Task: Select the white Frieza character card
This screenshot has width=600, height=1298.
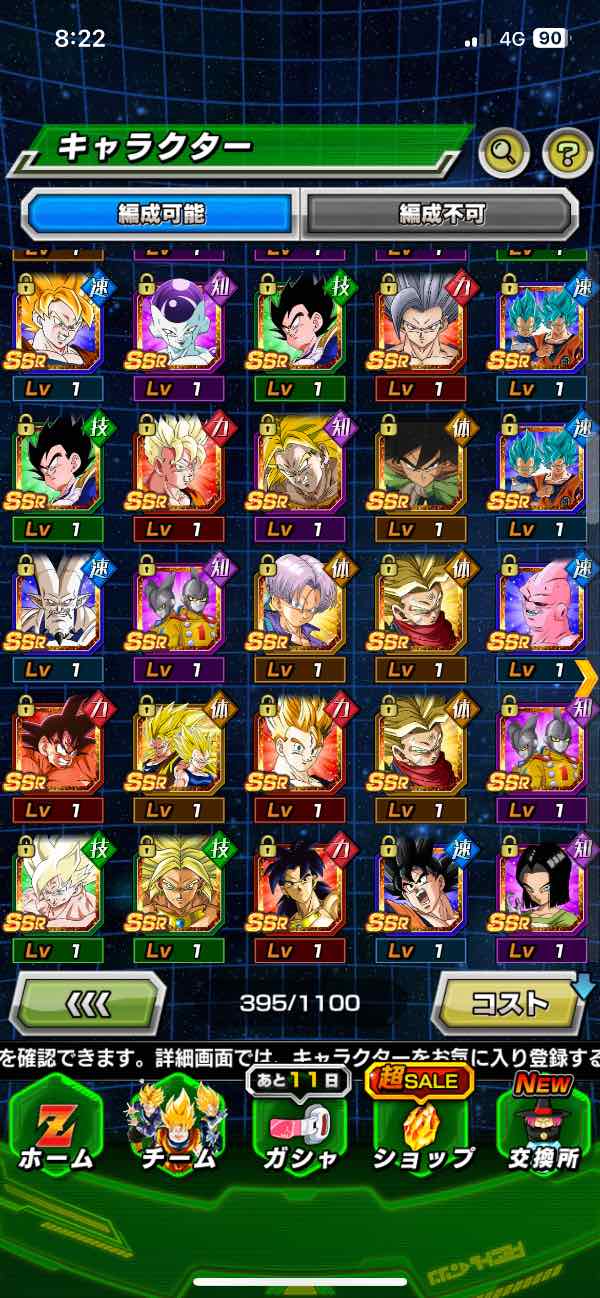Action: point(176,318)
